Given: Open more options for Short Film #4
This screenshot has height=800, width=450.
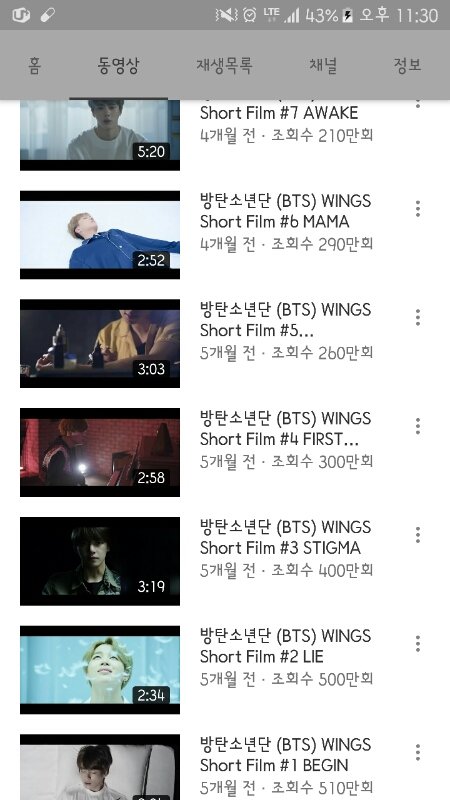Looking at the screenshot, I should pos(417,426).
